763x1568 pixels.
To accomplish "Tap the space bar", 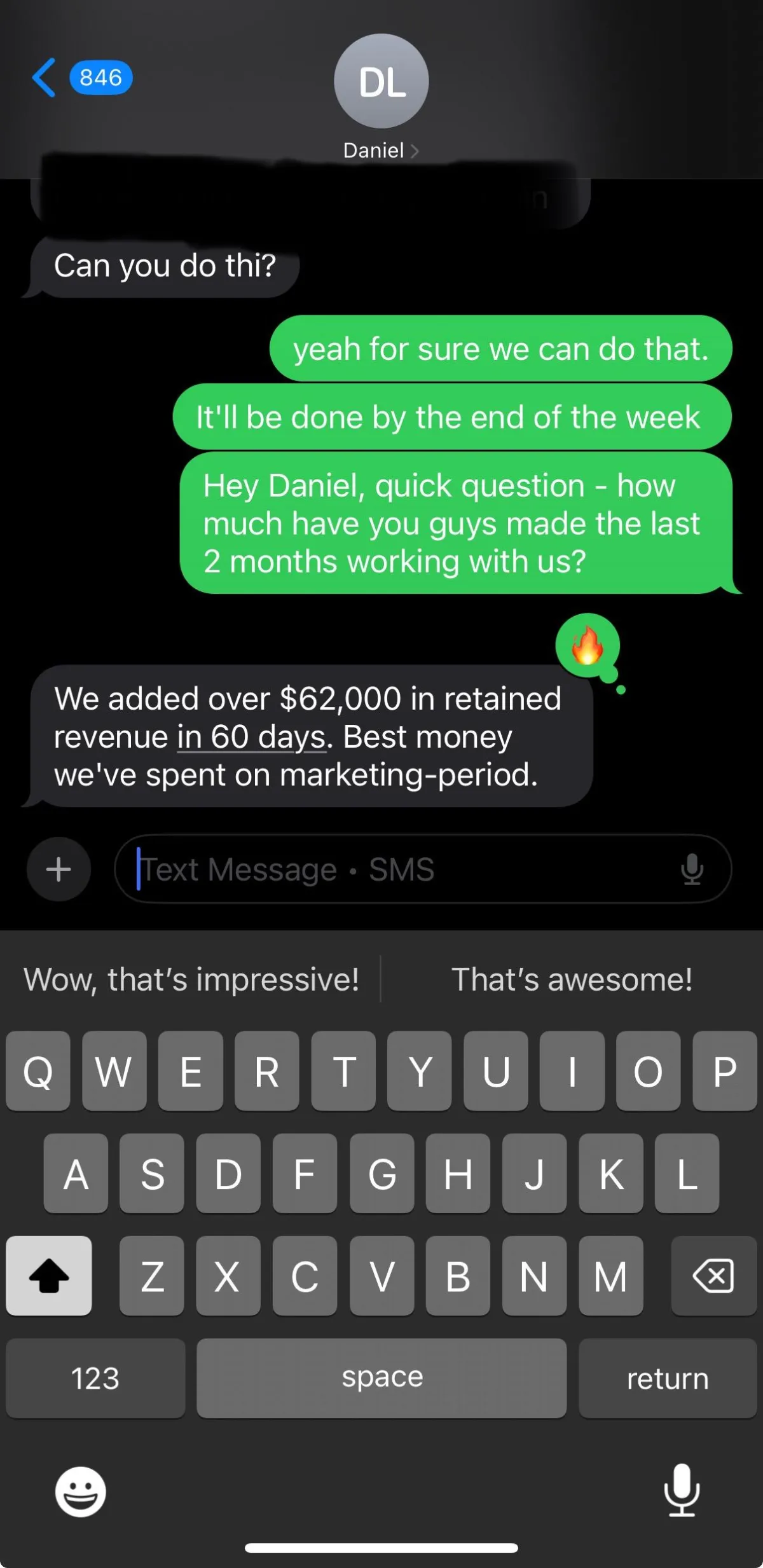I will pos(381,1378).
